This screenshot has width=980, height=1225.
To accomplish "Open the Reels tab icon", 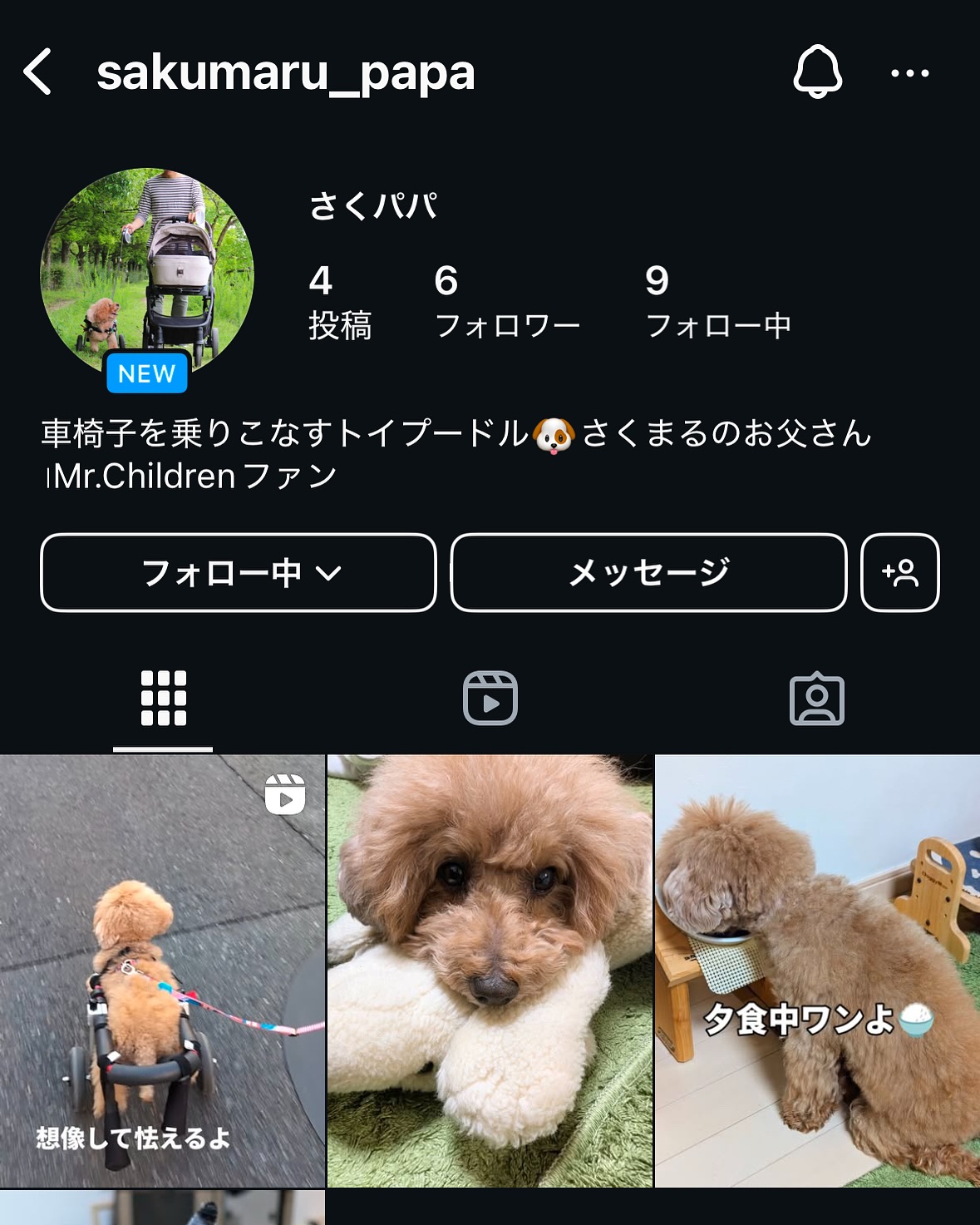I will [490, 701].
